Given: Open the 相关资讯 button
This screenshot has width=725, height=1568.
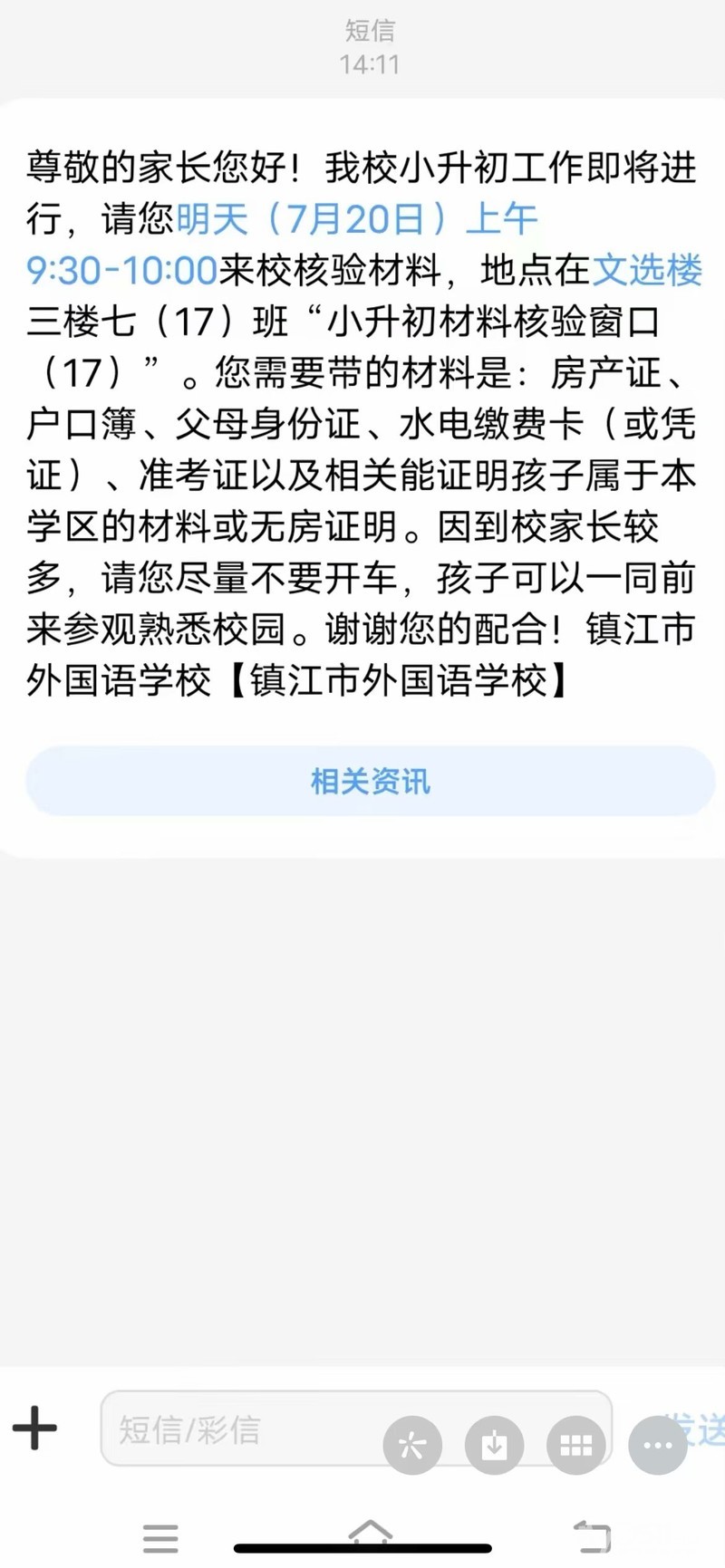Looking at the screenshot, I should tap(370, 781).
